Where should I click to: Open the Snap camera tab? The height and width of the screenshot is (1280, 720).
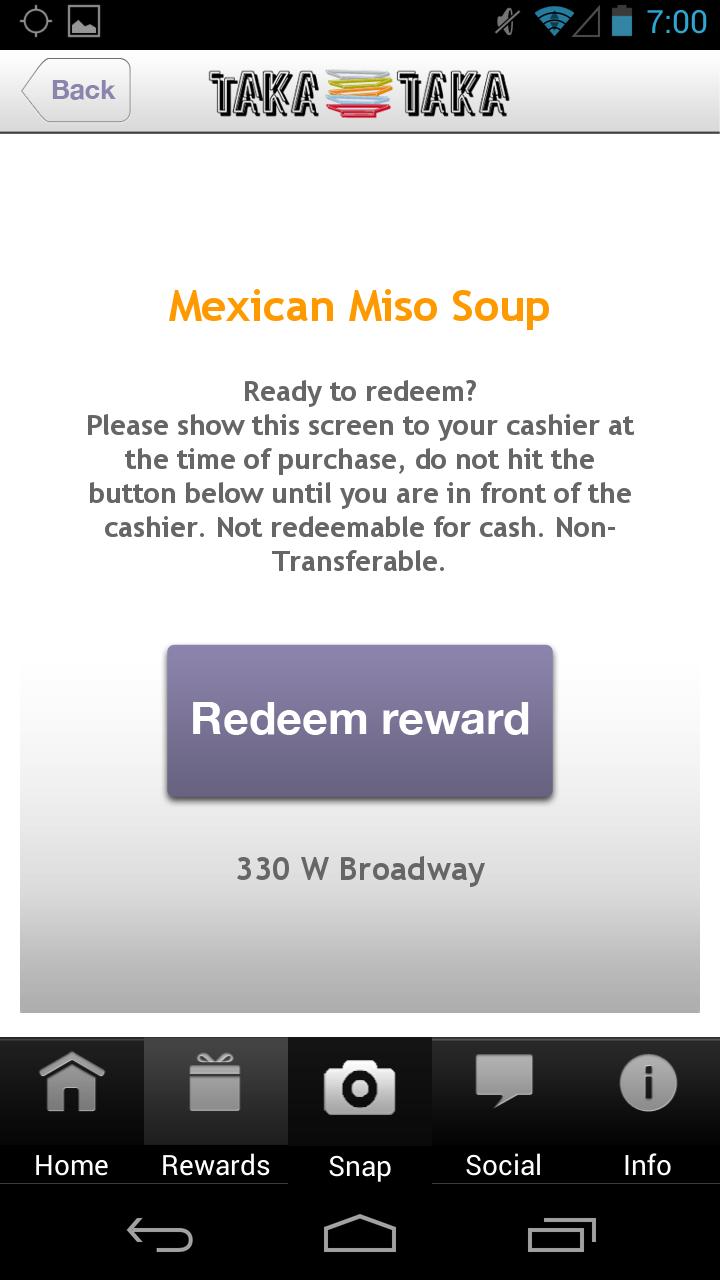point(360,1112)
